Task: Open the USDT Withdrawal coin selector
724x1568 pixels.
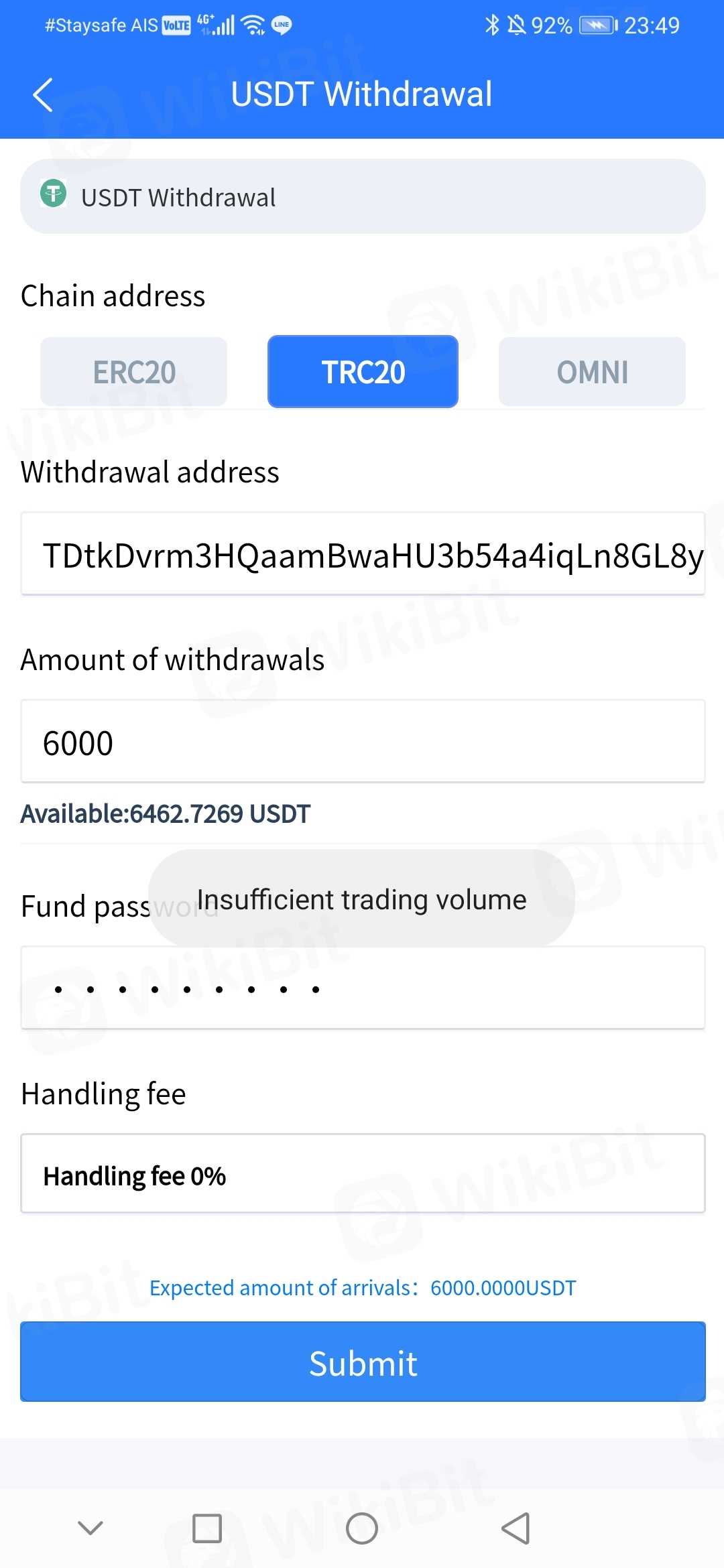Action: click(363, 197)
